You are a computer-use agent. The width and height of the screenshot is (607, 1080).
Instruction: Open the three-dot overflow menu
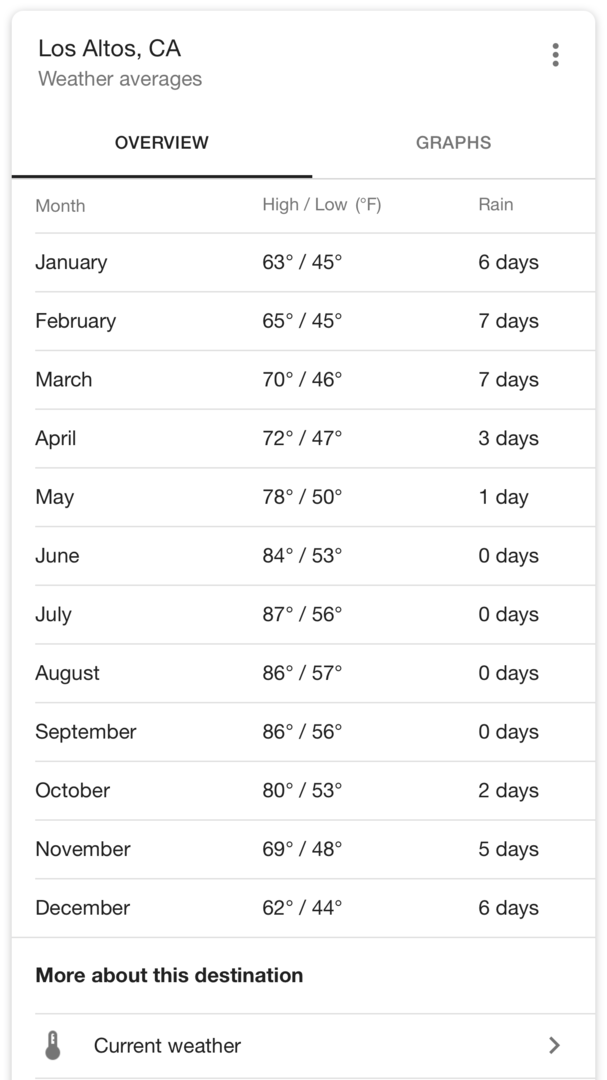tap(555, 55)
